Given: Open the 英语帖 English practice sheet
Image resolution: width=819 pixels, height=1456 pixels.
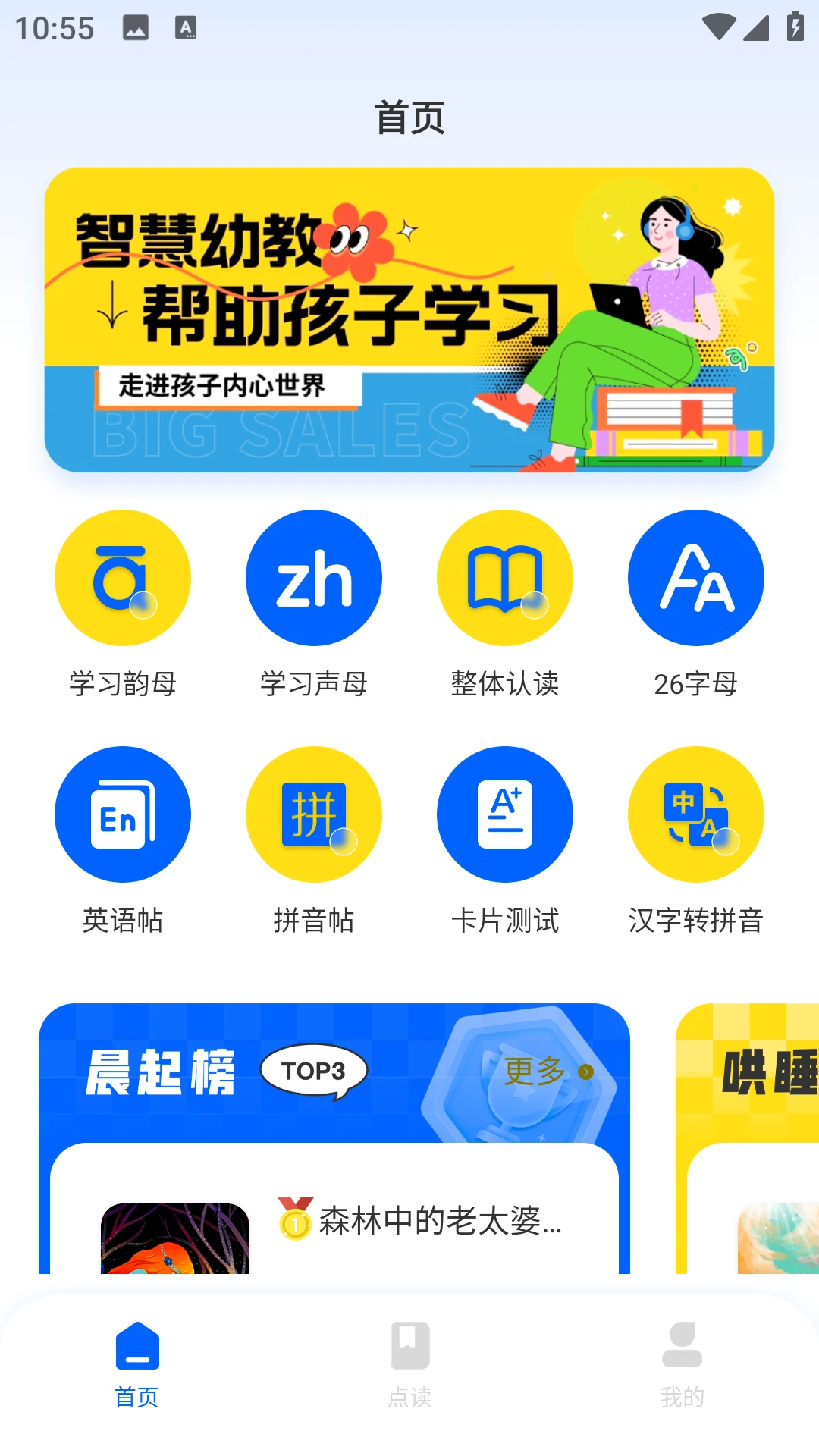Looking at the screenshot, I should (122, 814).
